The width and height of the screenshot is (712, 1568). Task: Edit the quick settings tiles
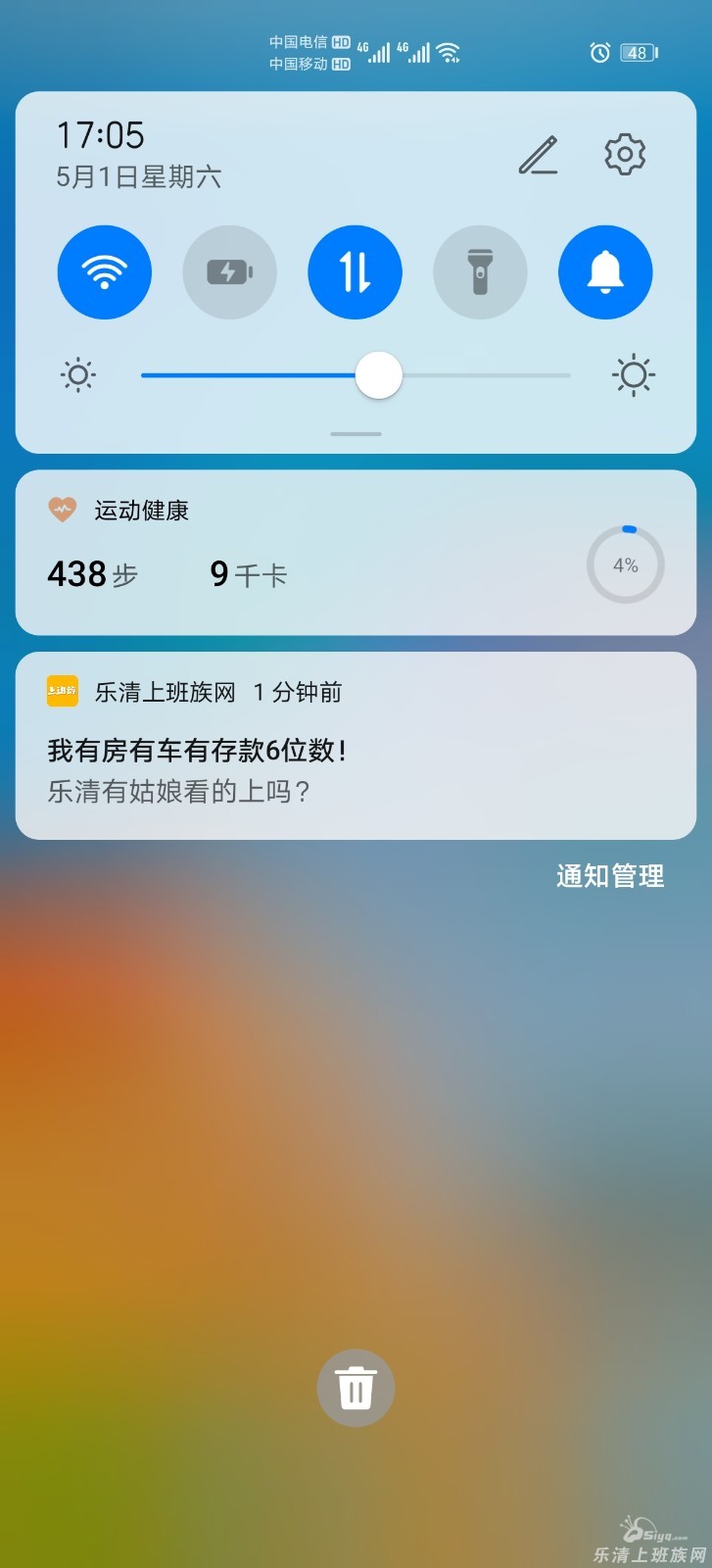538,155
